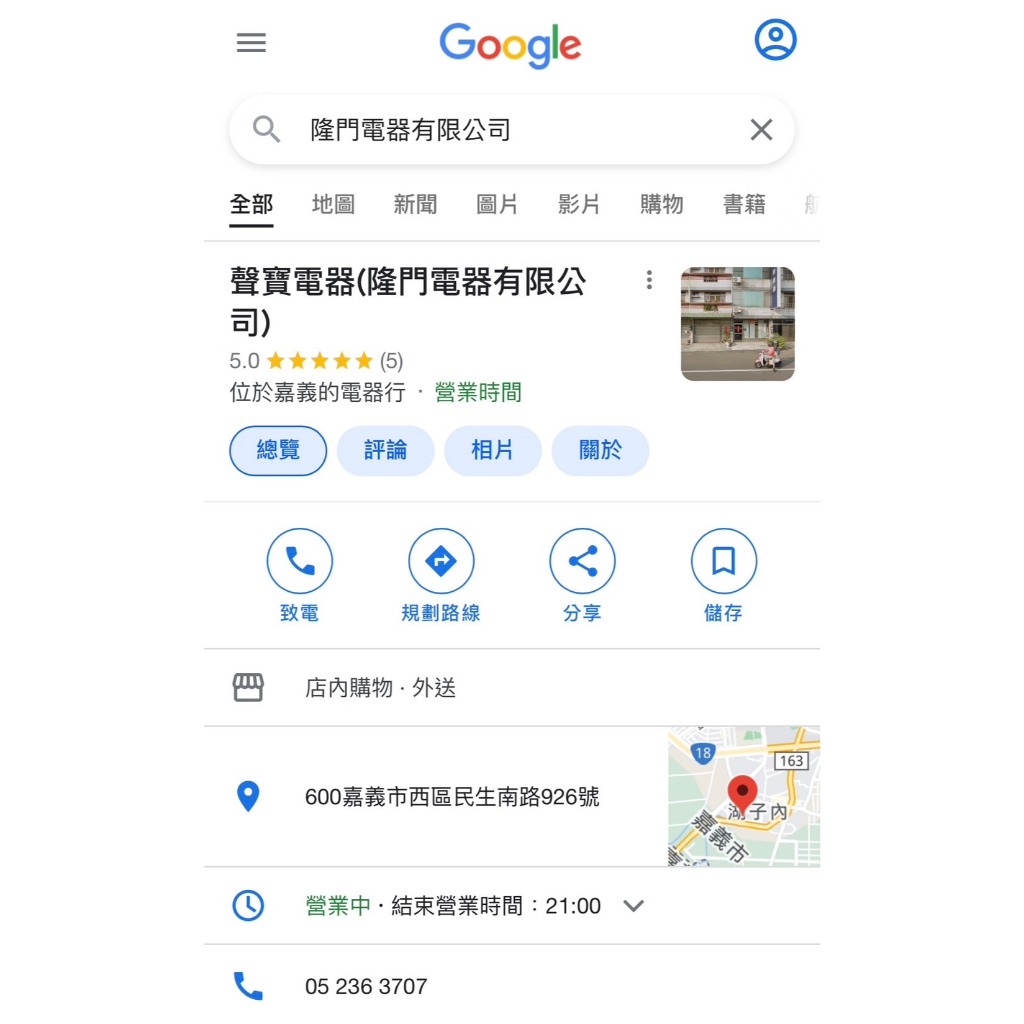Switch to the 地圖 tab
1024x1024 pixels.
point(333,205)
